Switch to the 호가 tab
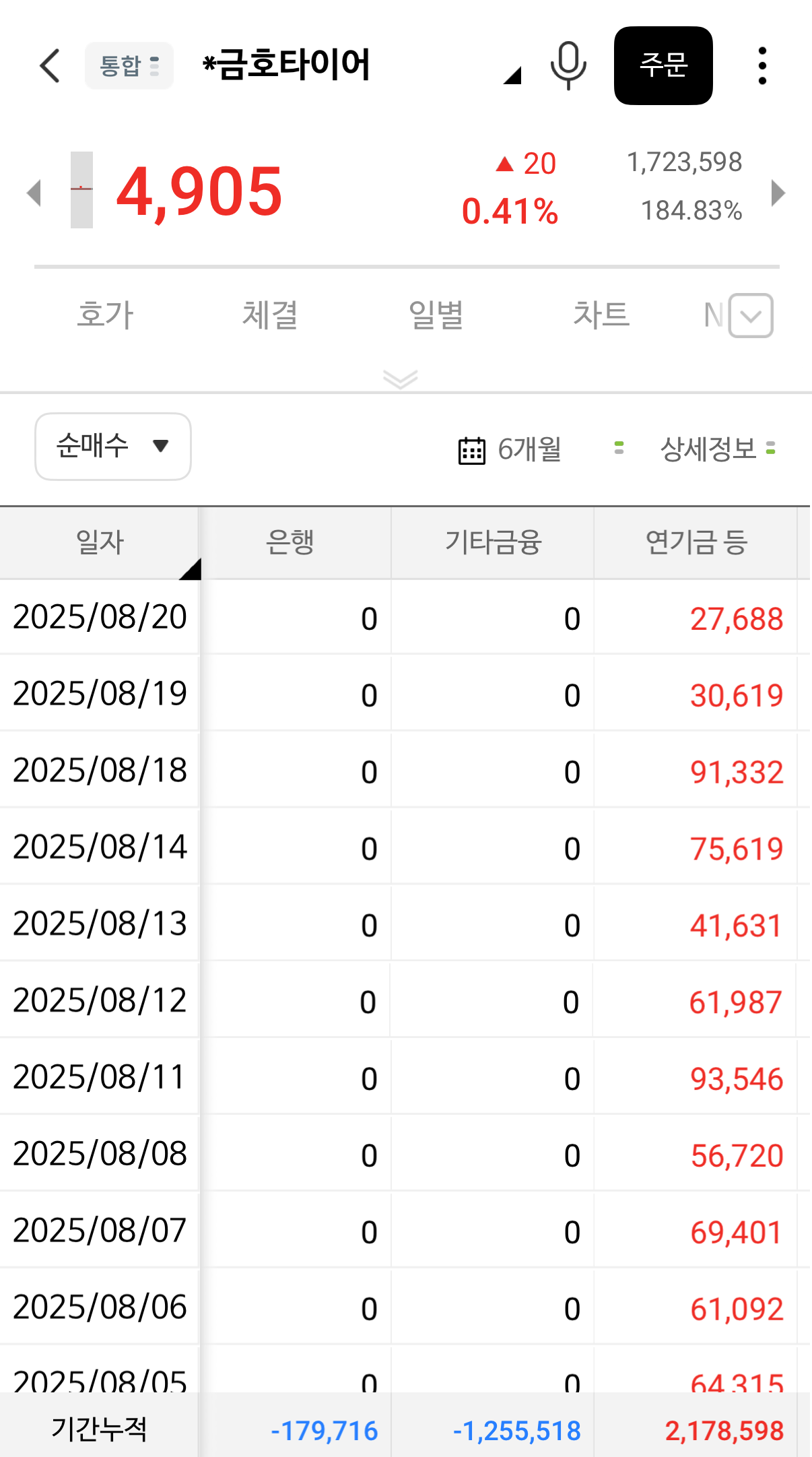 (x=106, y=315)
